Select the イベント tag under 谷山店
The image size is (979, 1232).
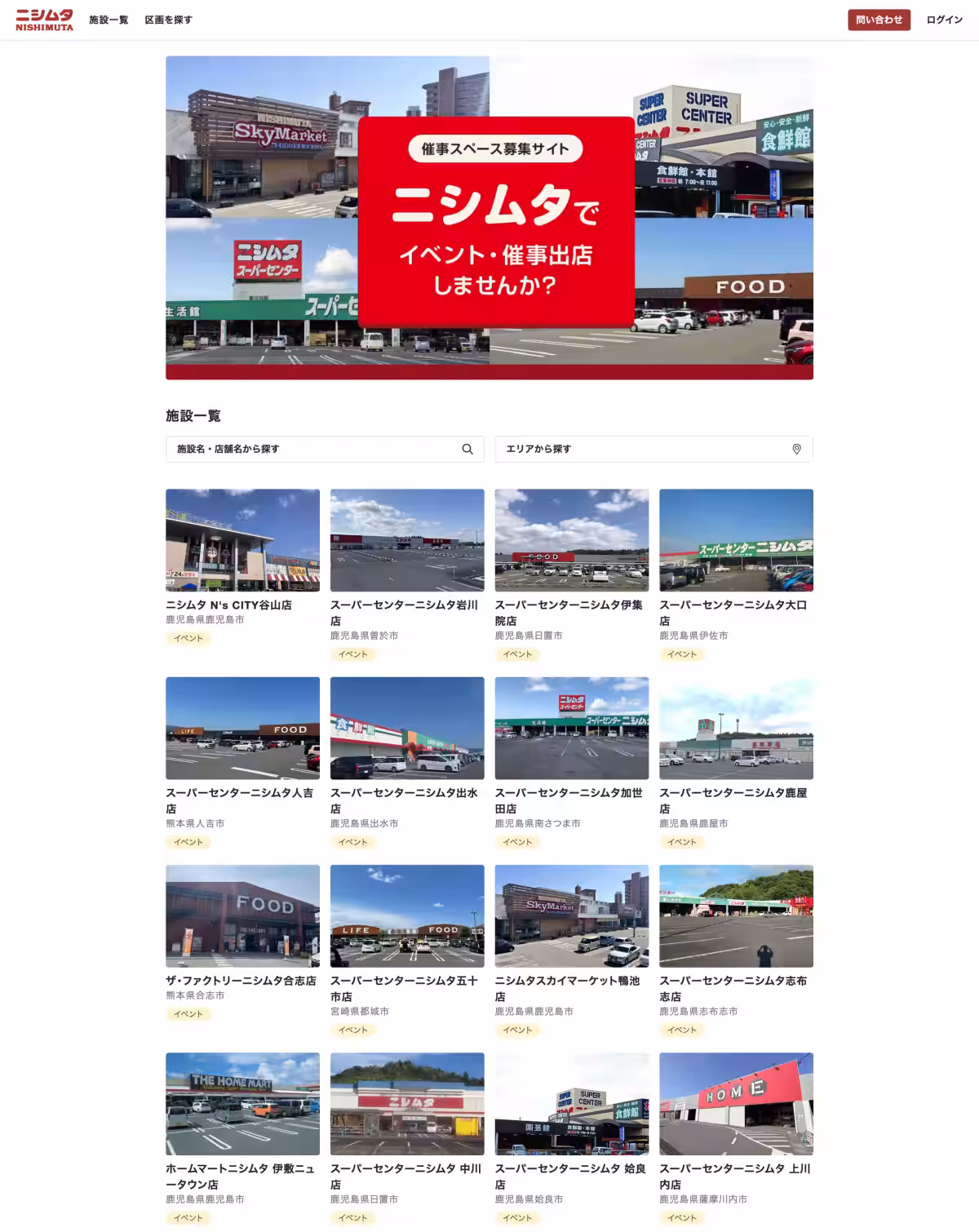pos(188,640)
